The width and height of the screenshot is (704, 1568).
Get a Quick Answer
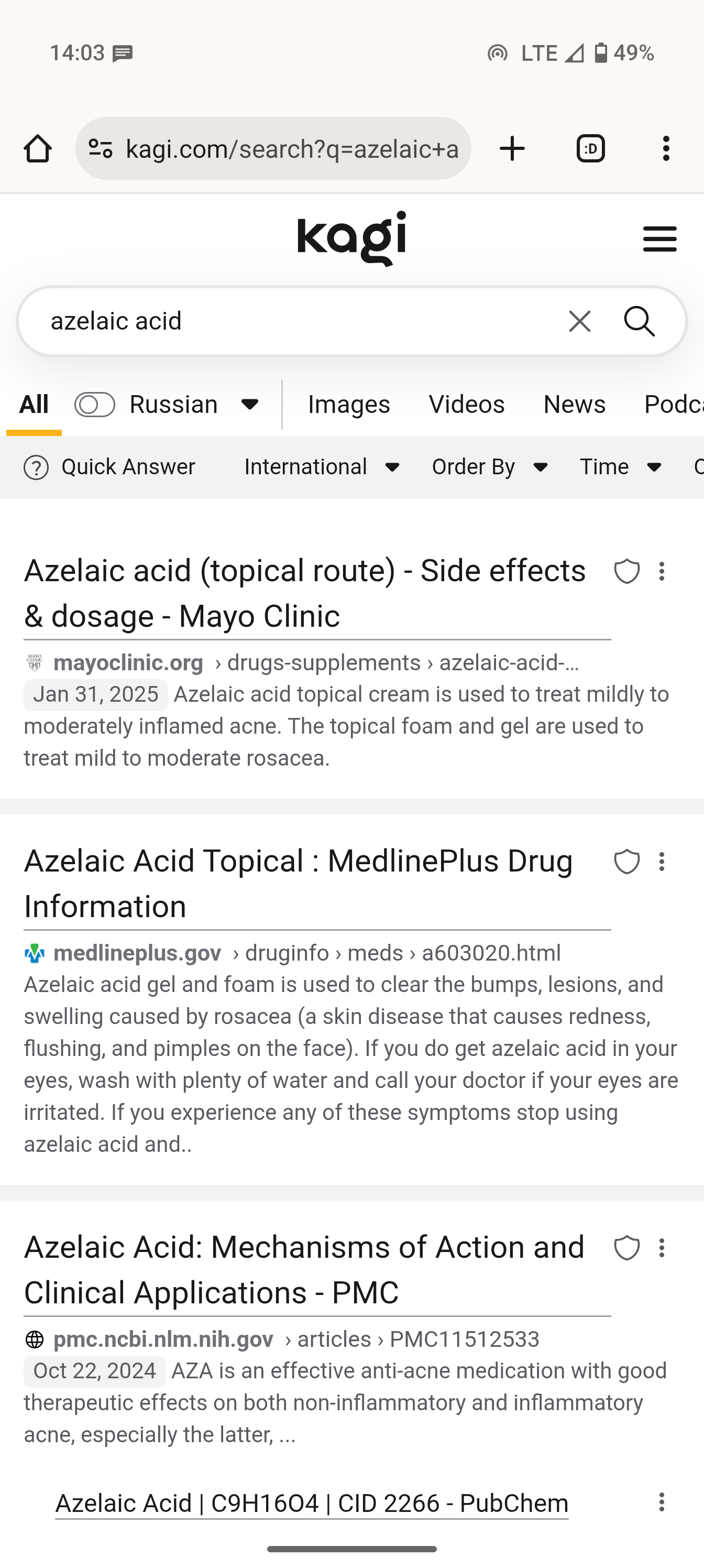(x=109, y=467)
